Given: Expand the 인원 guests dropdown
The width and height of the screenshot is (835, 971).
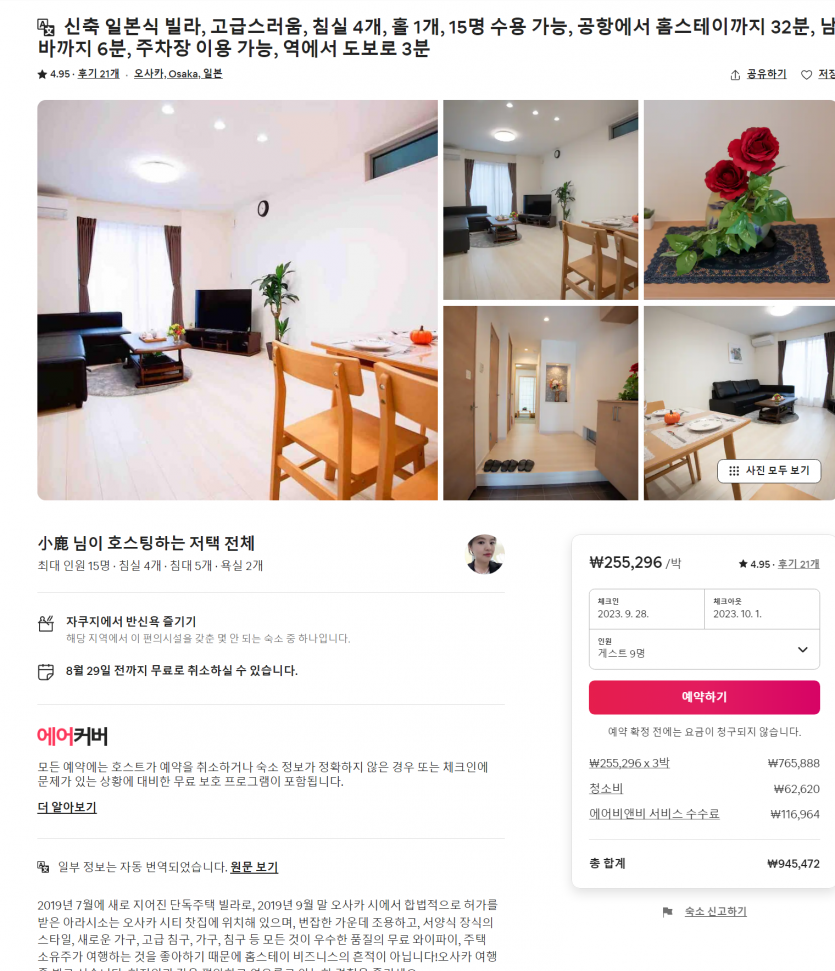Looking at the screenshot, I should click(x=704, y=648).
